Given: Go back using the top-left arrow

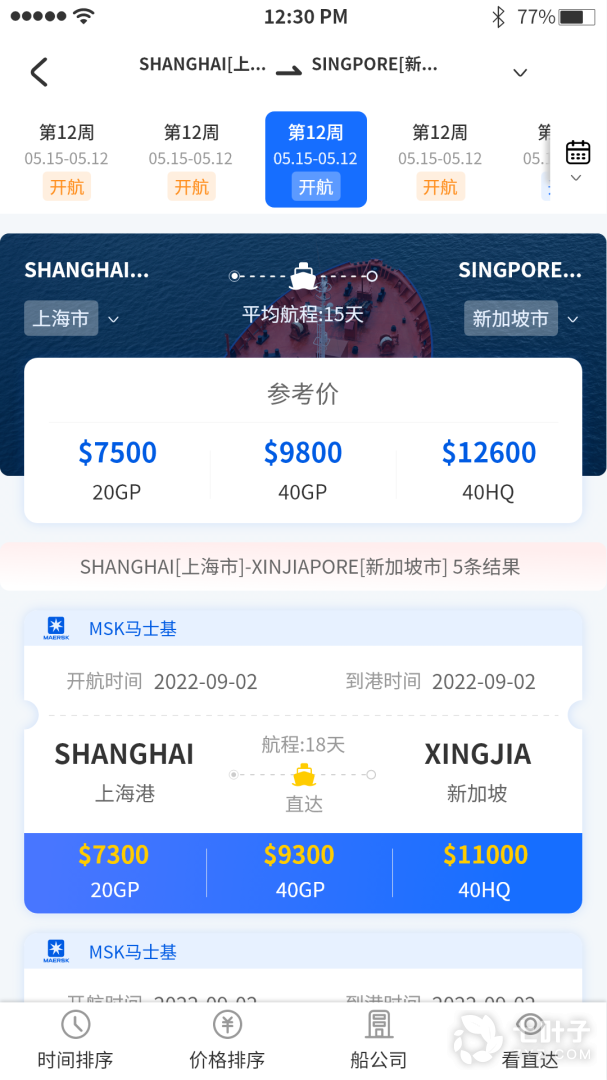Looking at the screenshot, I should click(39, 72).
